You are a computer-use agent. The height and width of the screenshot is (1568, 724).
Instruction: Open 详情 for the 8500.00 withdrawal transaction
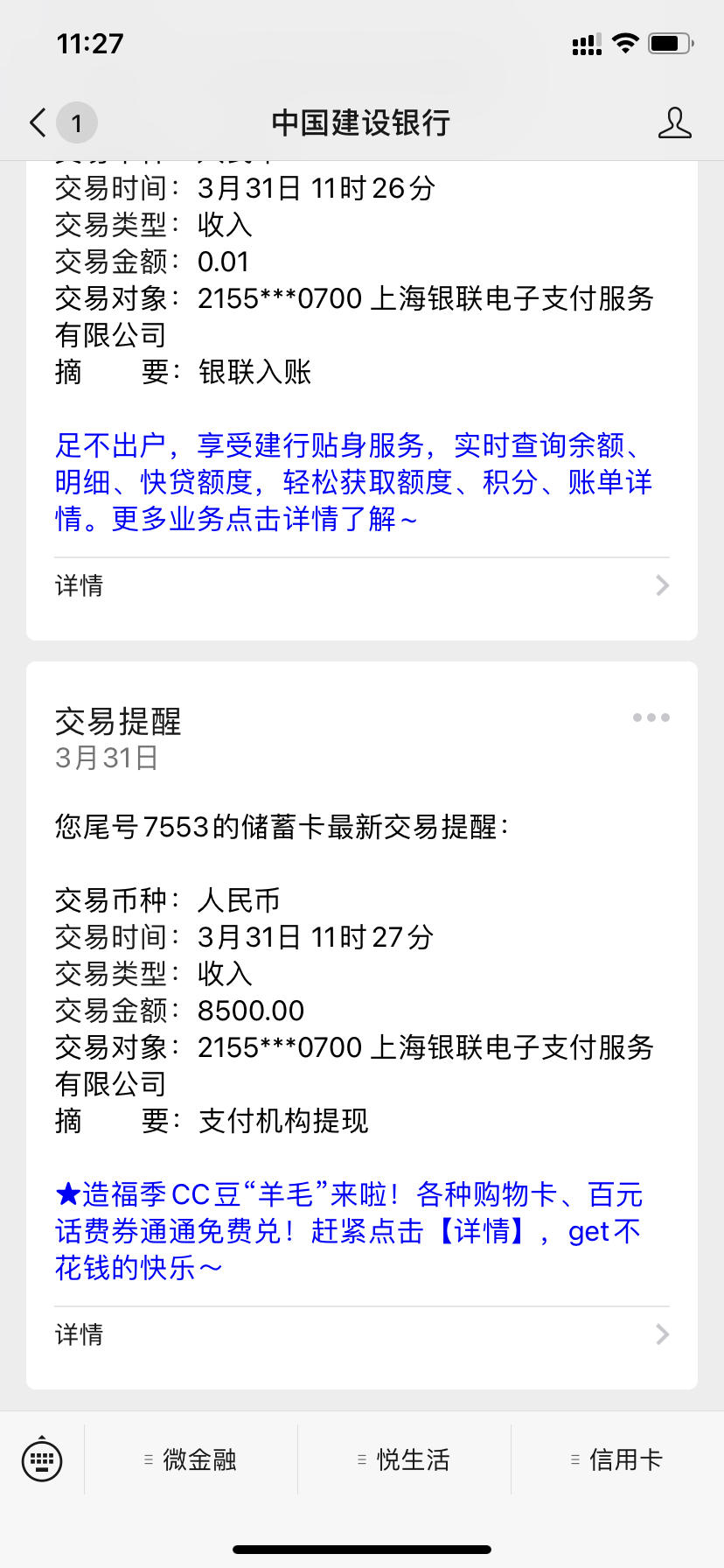[362, 1334]
